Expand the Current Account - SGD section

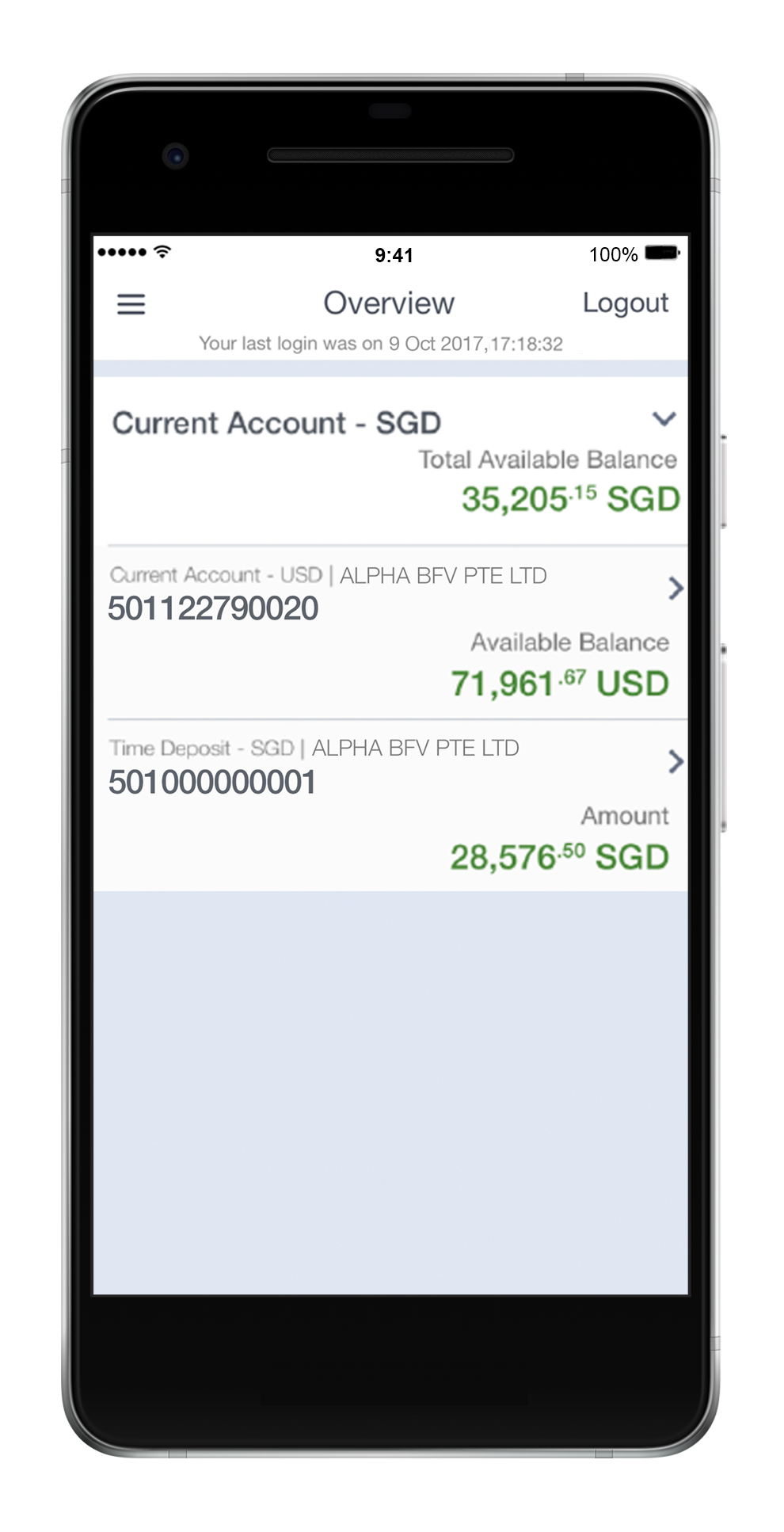pyautogui.click(x=664, y=419)
